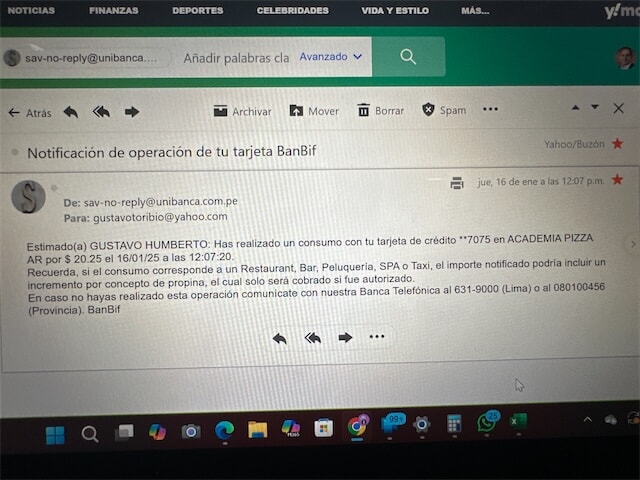This screenshot has height=480, width=640.
Task: Open the Mover folder options
Action: (314, 111)
